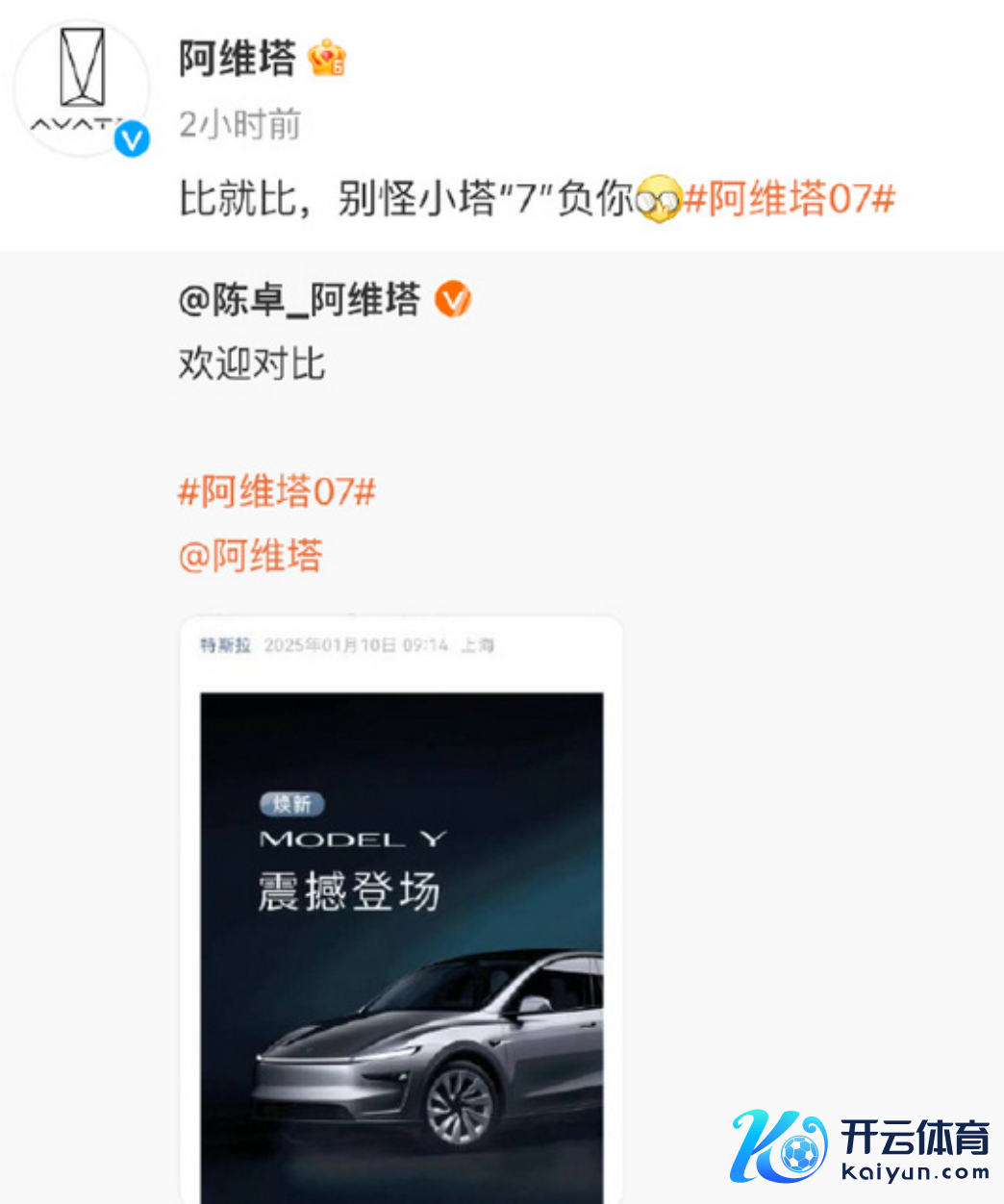Open the 阿维塔 profile avatar

[x=82, y=88]
